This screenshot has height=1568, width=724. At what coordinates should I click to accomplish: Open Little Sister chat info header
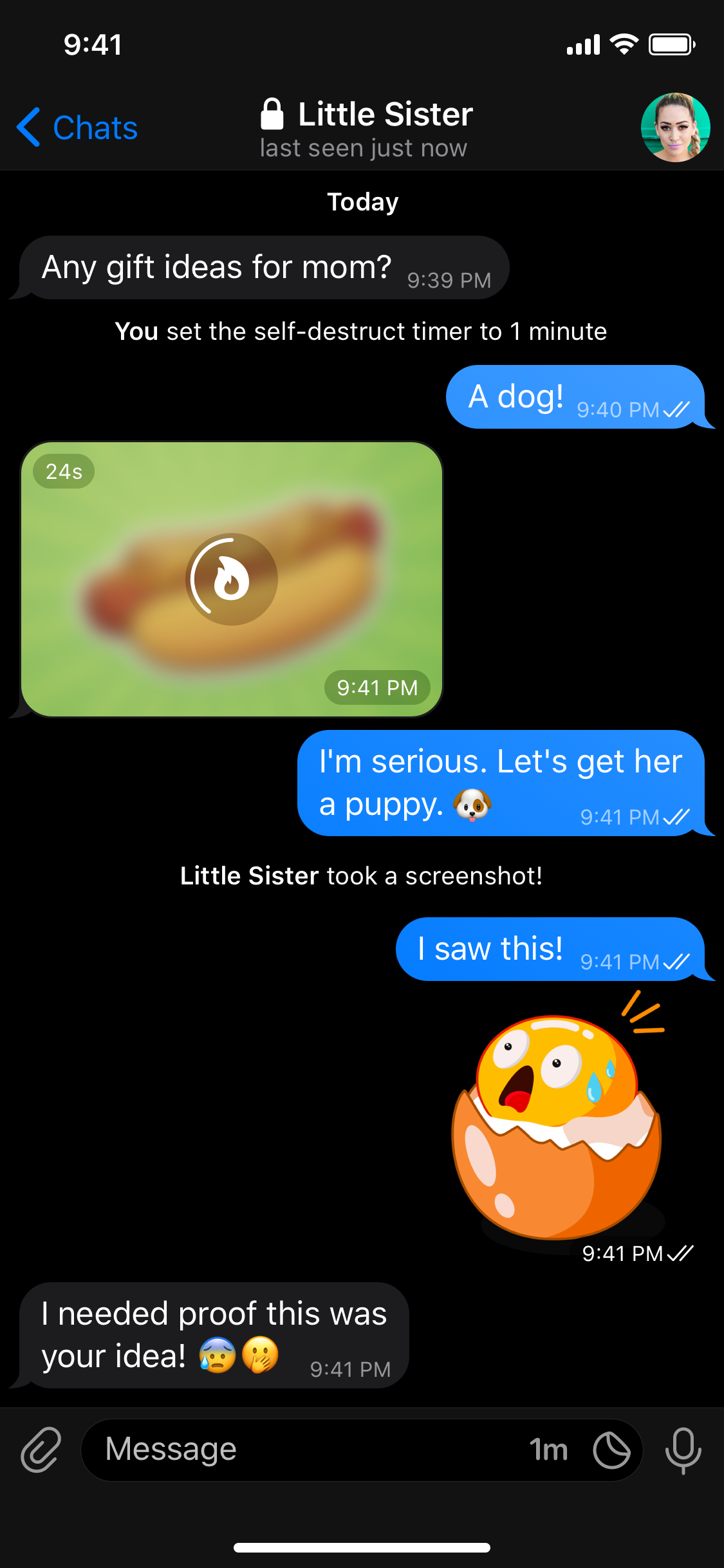pos(366,127)
